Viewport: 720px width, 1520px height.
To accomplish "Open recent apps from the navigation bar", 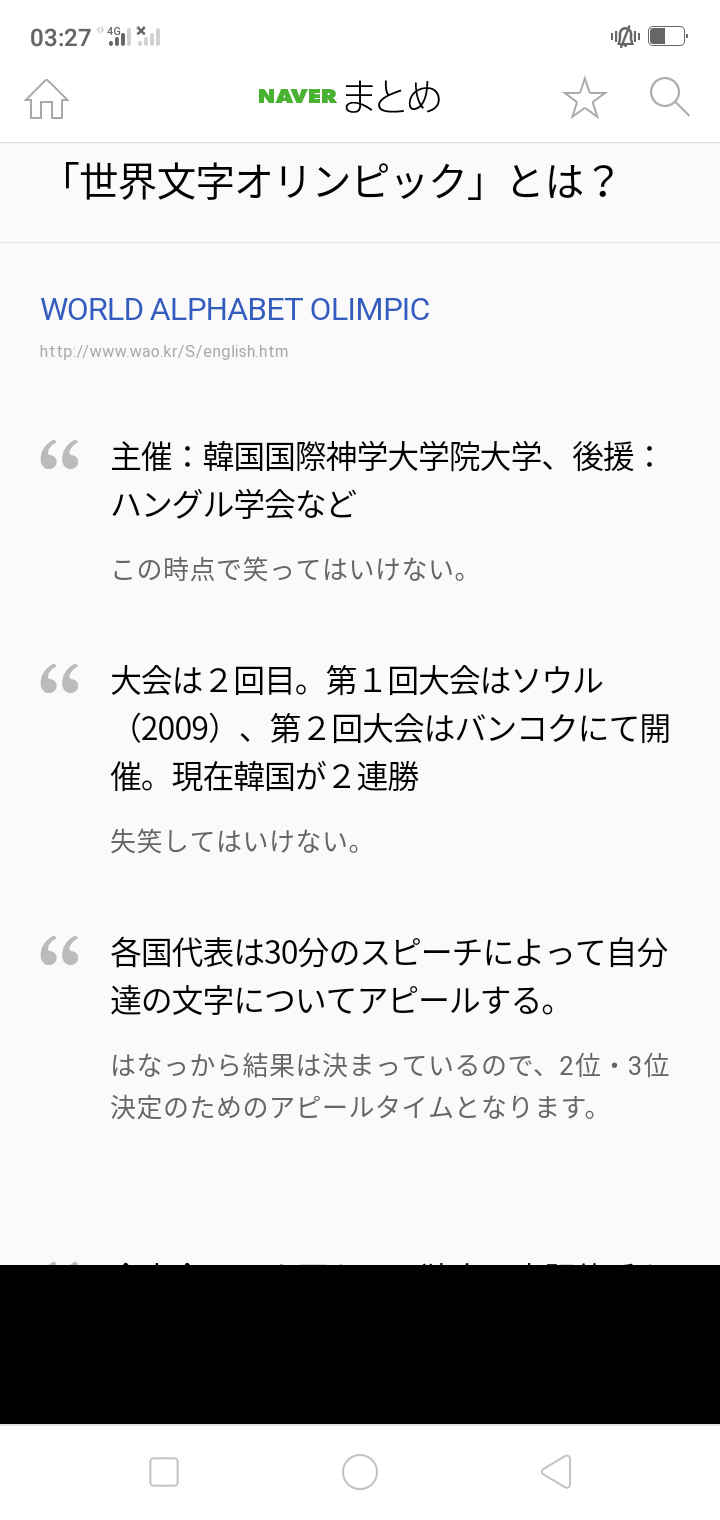I will (x=164, y=1472).
